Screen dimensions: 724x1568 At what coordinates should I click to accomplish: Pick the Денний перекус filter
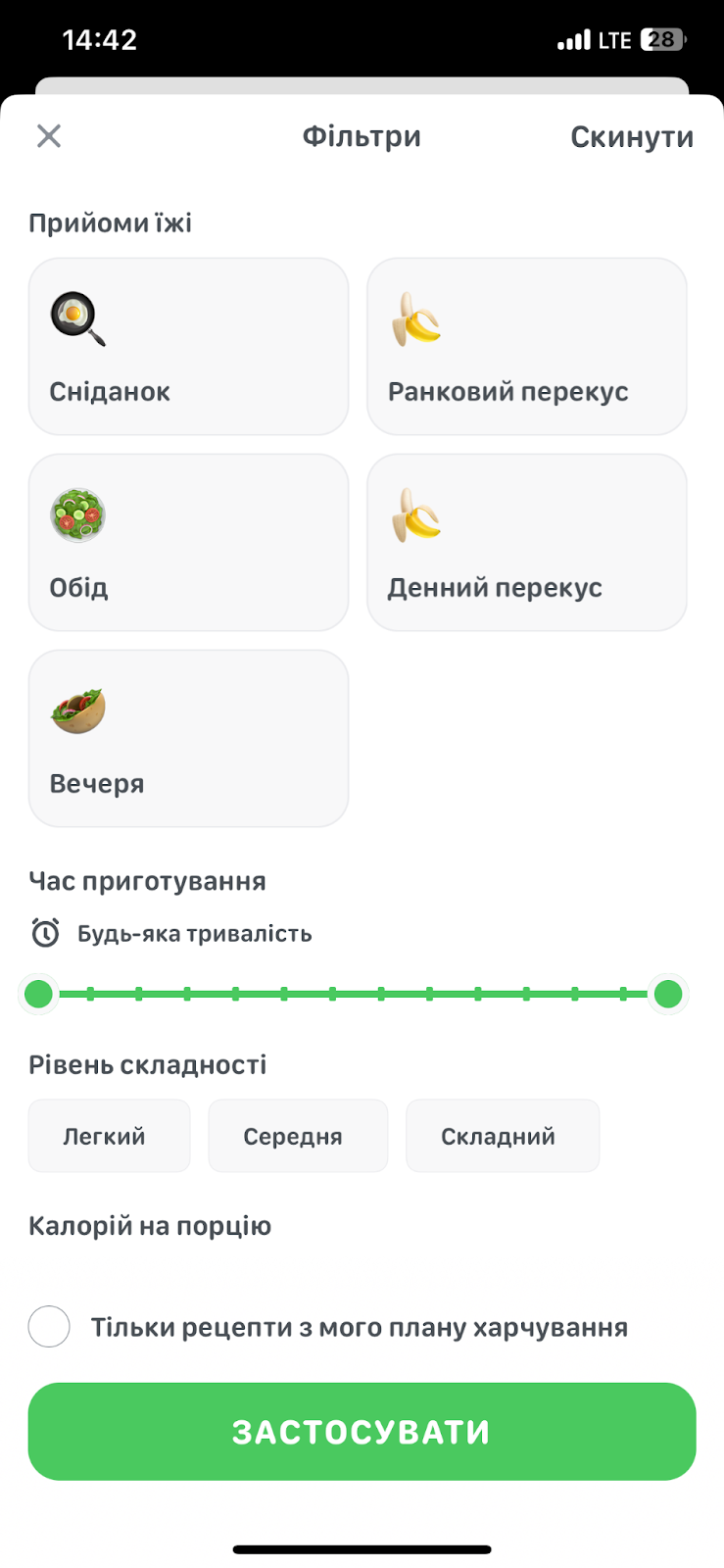click(x=527, y=542)
